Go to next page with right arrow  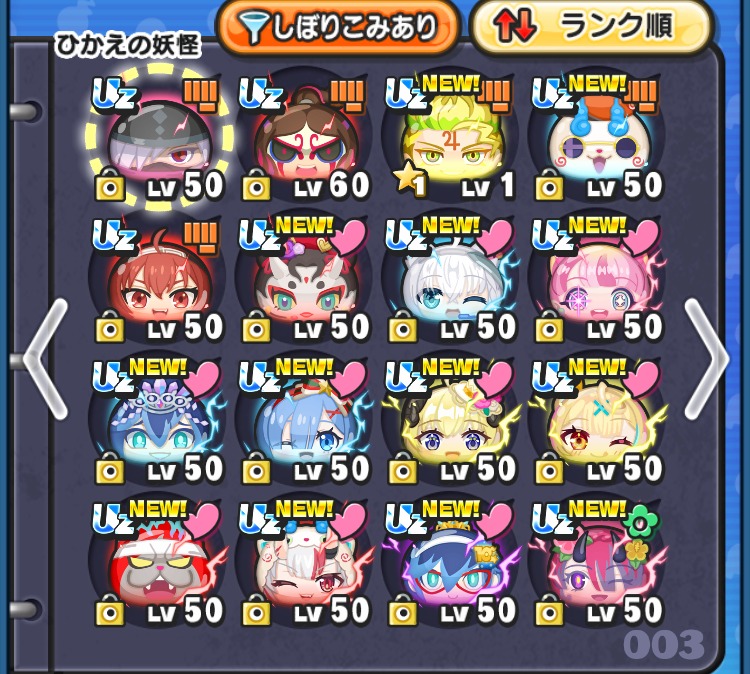point(706,358)
